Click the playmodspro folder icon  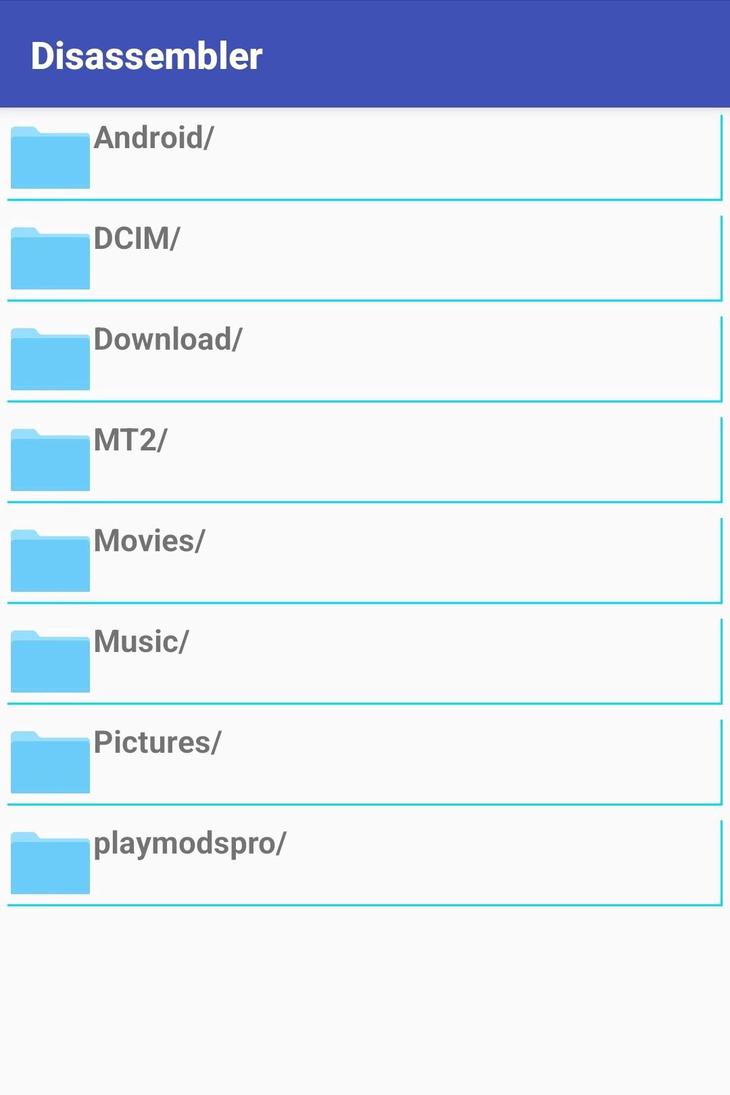tap(49, 861)
